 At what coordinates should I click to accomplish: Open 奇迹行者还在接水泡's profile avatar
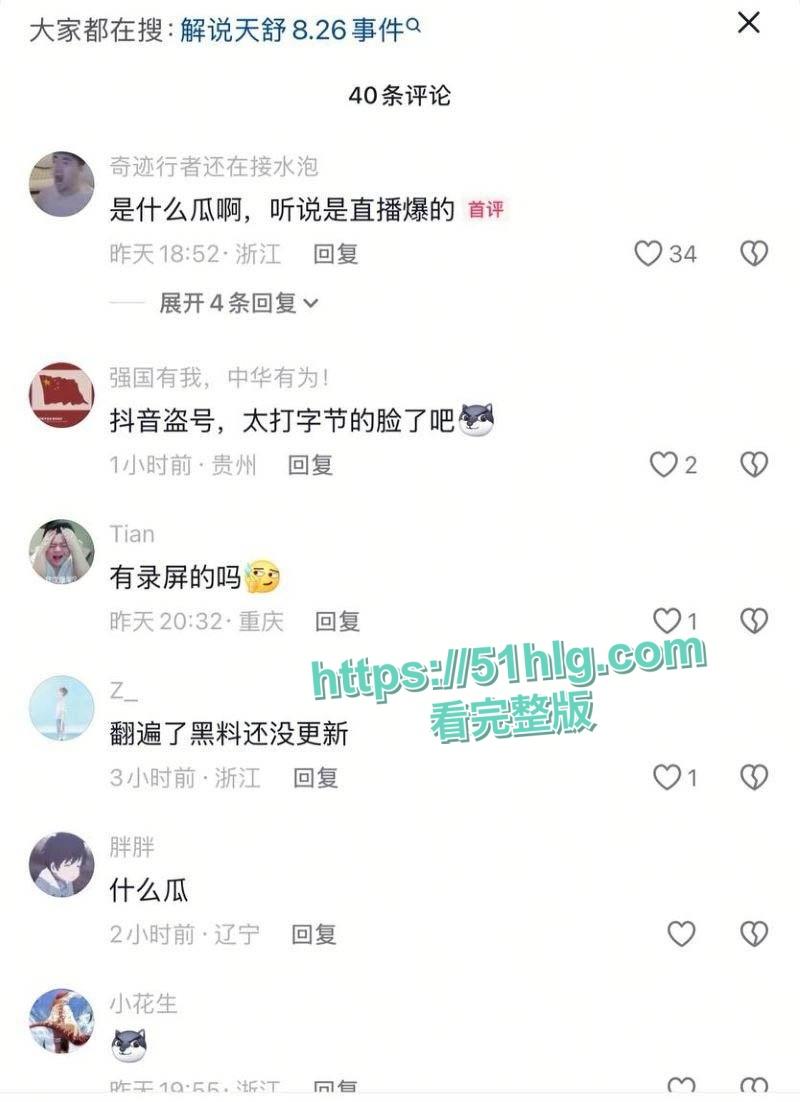pos(62,184)
